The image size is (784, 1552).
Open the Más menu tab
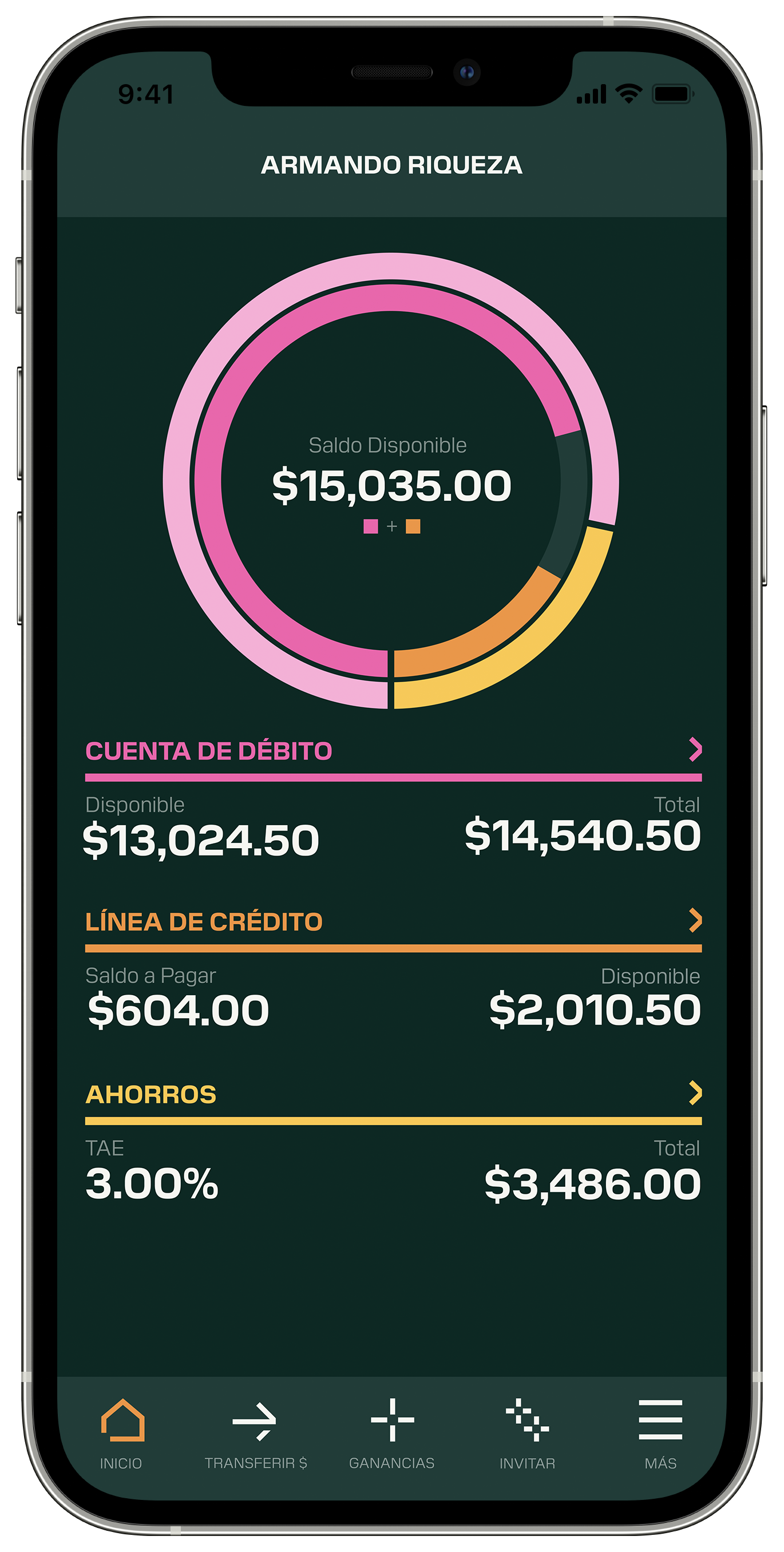tap(660, 1435)
